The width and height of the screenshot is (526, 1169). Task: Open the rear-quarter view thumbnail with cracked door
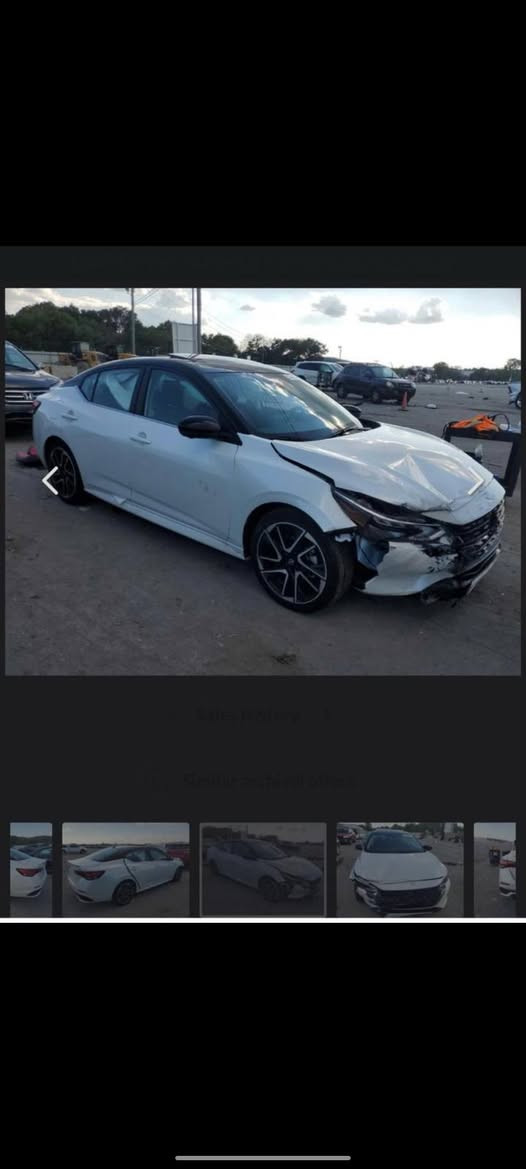tap(125, 869)
